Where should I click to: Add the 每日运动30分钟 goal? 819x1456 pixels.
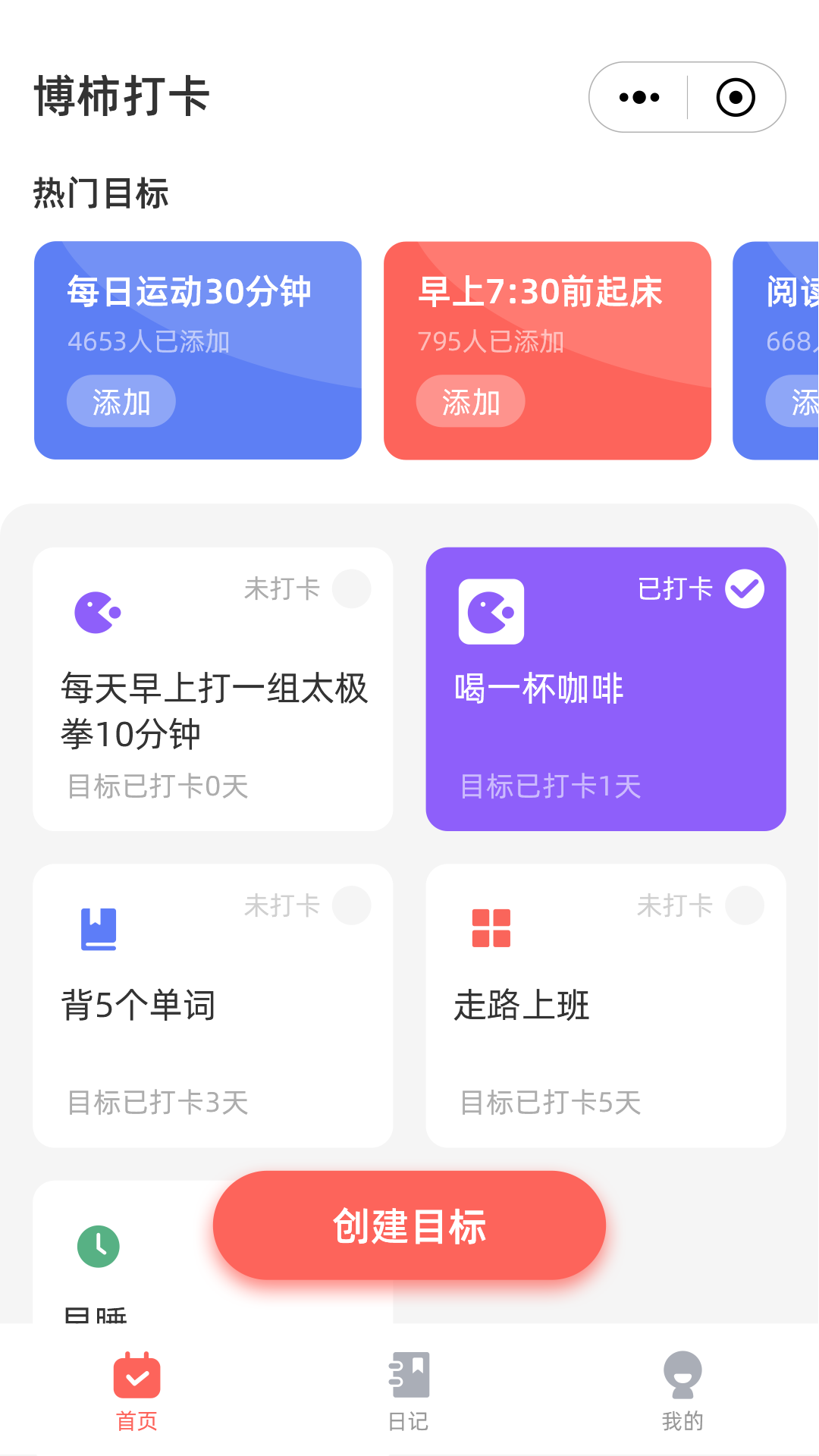[x=121, y=401]
